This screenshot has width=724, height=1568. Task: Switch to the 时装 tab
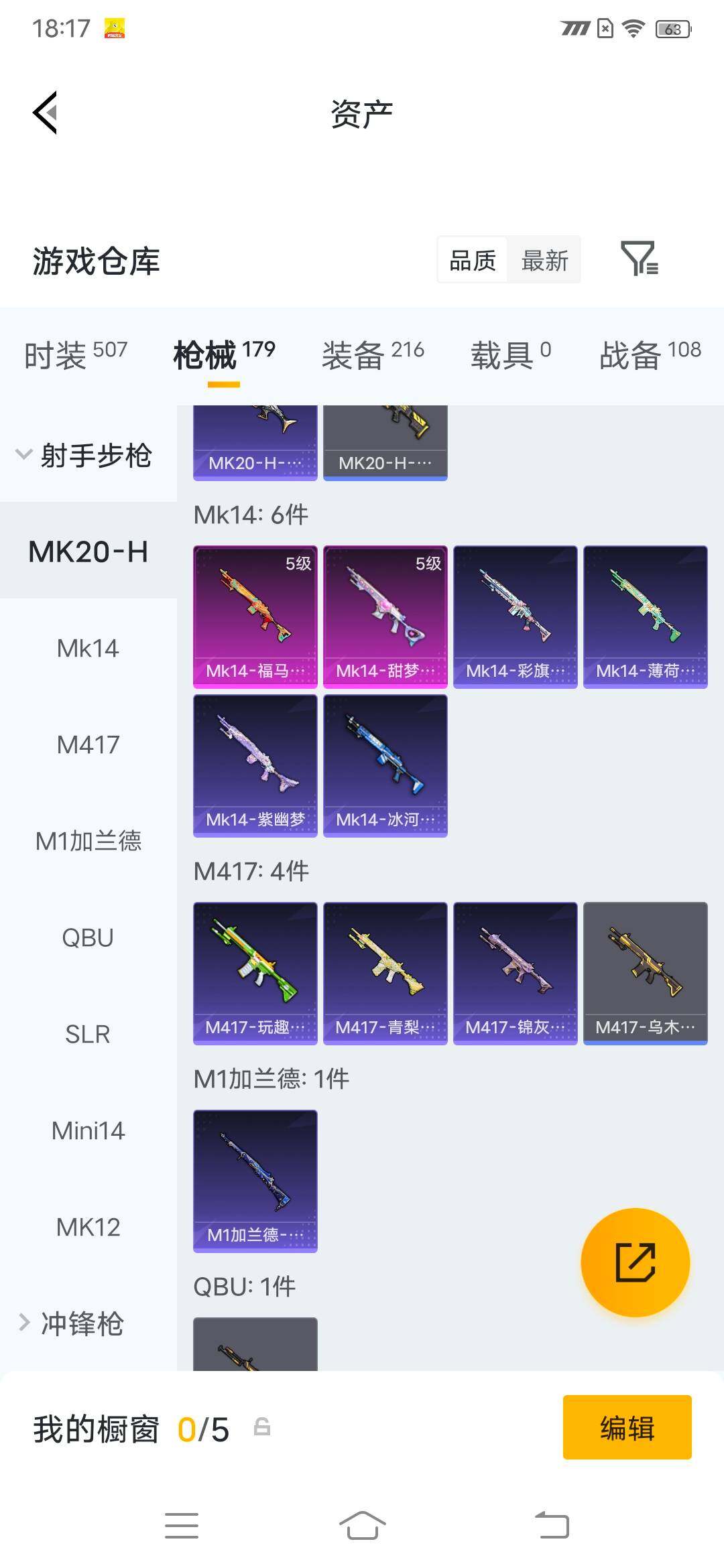[75, 355]
